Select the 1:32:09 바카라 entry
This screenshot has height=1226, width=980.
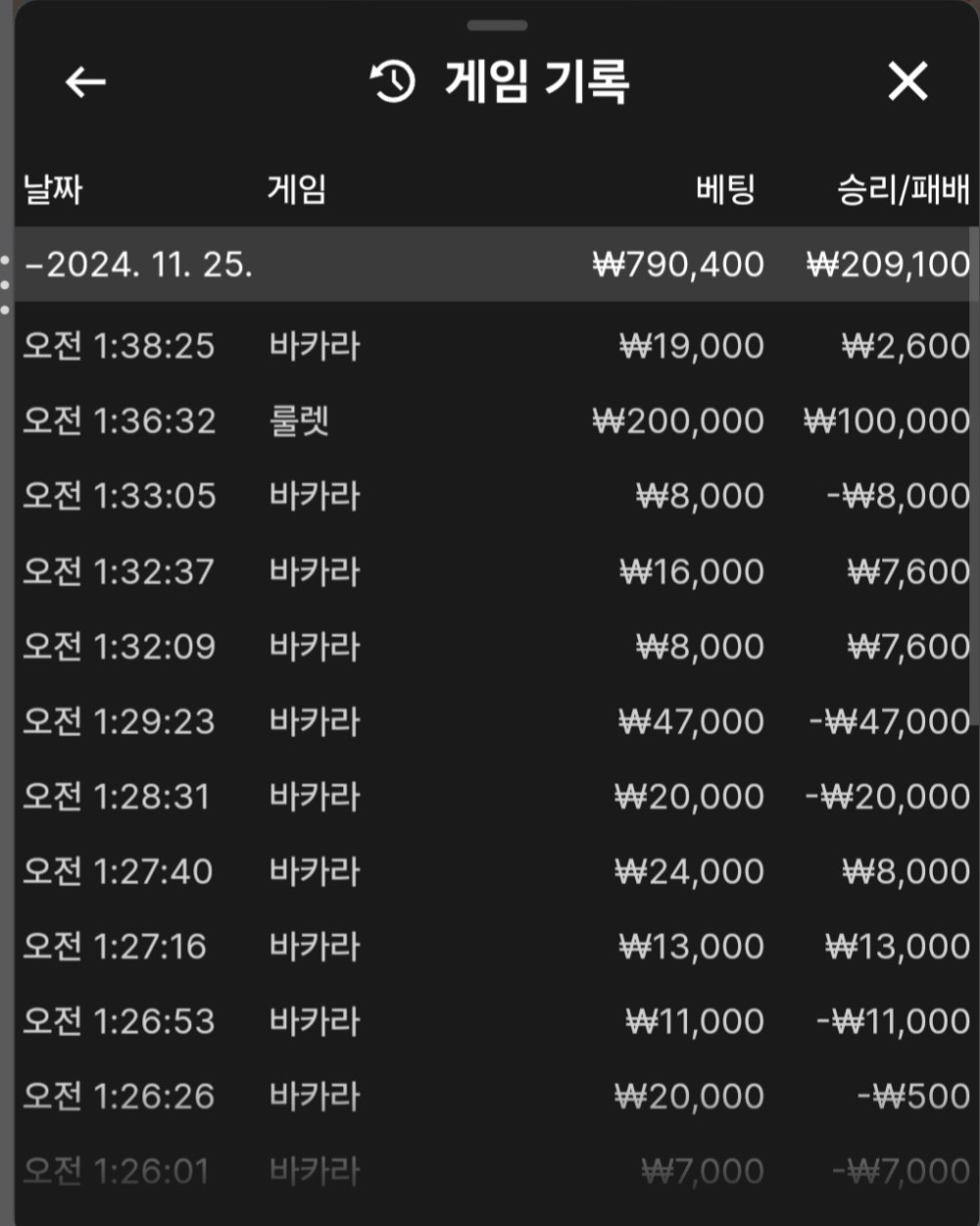(x=490, y=647)
